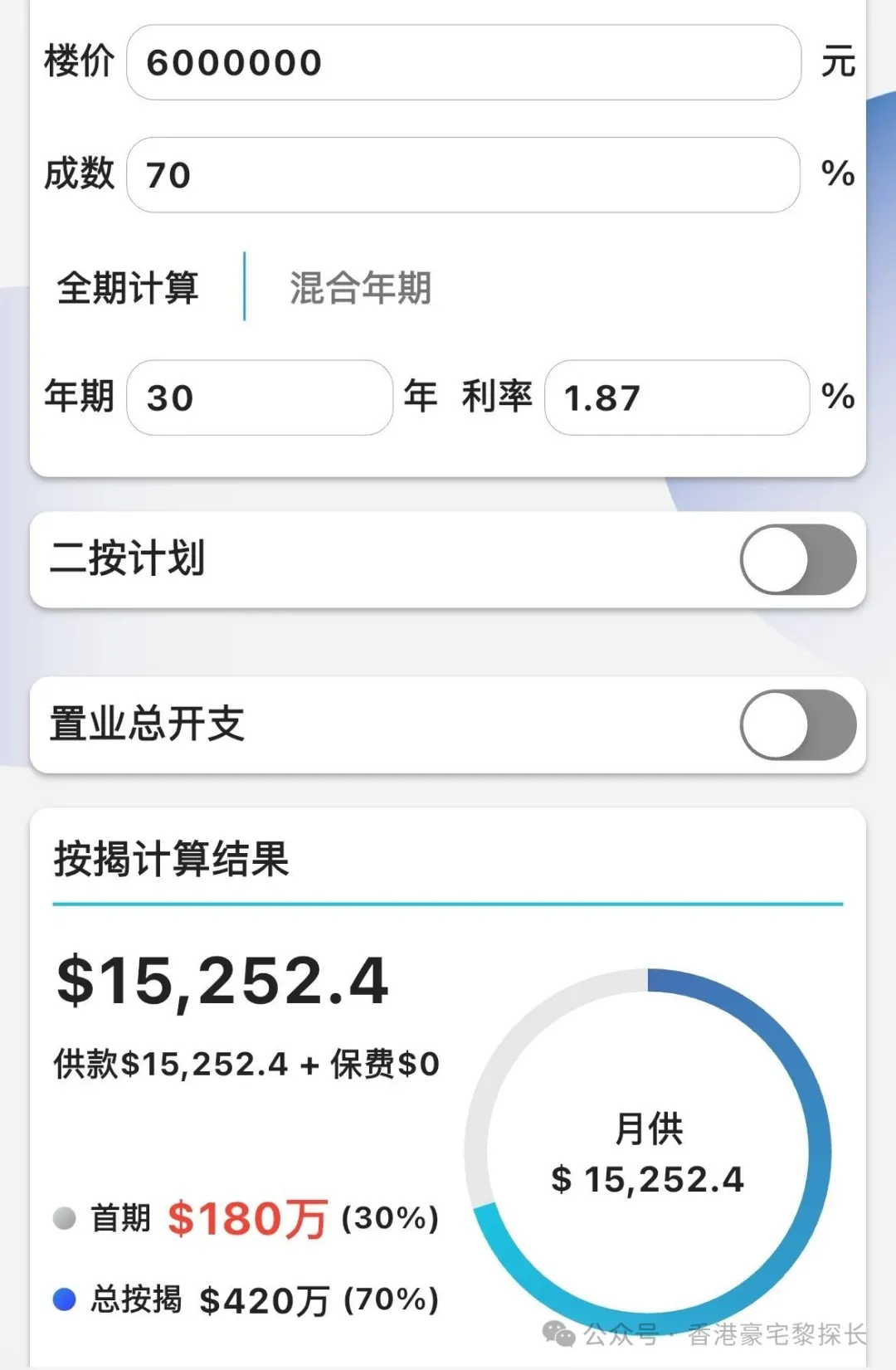Click the gray 首期 legend dot
The image size is (896, 1370).
click(65, 1217)
